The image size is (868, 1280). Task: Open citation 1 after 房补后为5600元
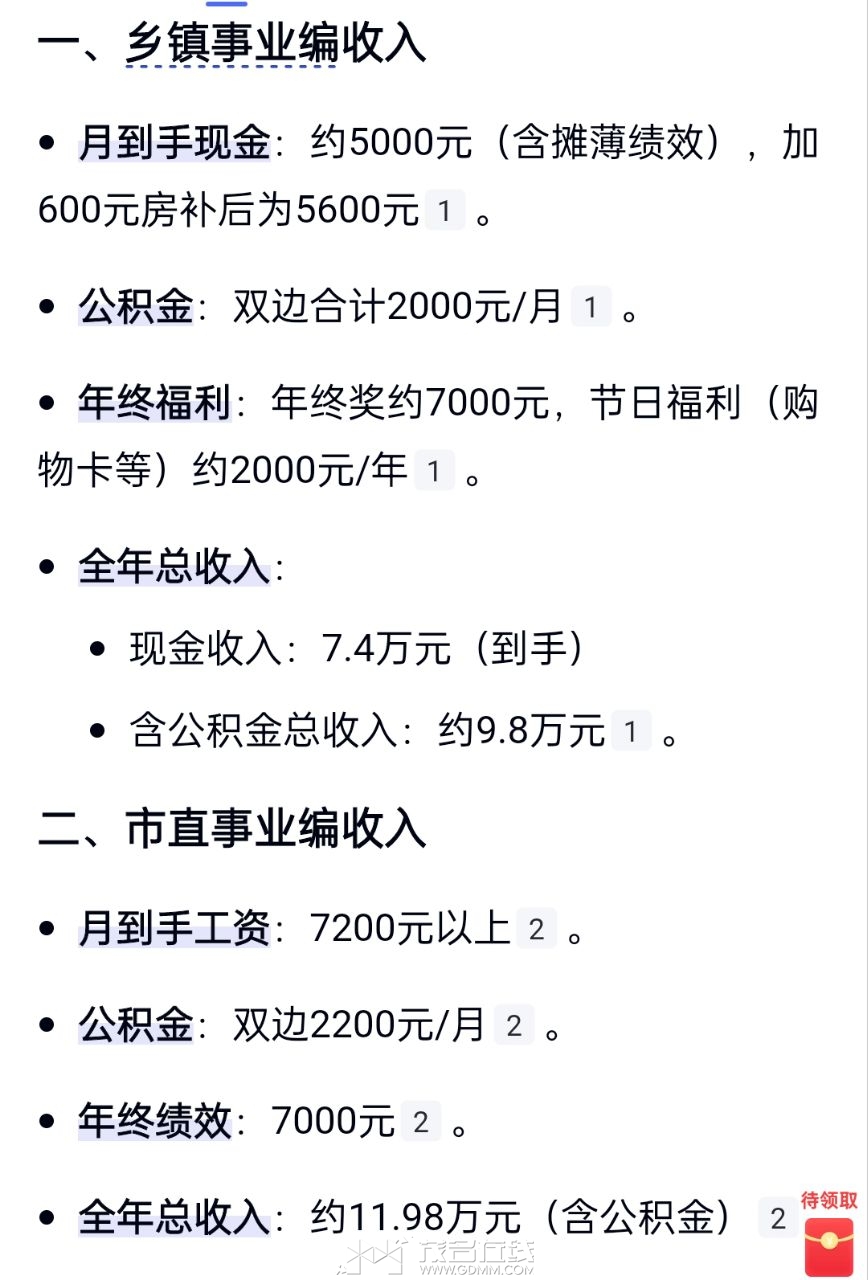pyautogui.click(x=445, y=212)
